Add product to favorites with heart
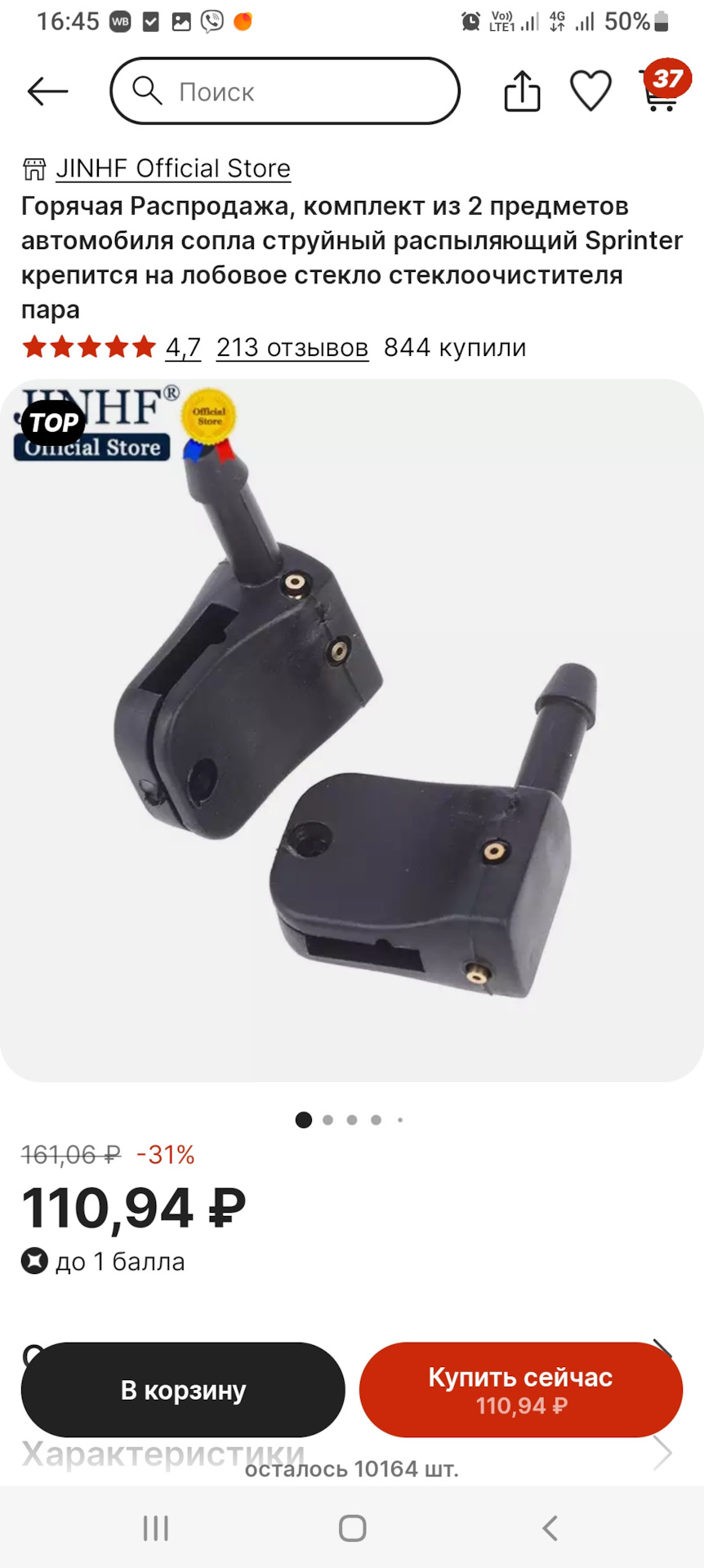The height and width of the screenshot is (1568, 704). 590,91
